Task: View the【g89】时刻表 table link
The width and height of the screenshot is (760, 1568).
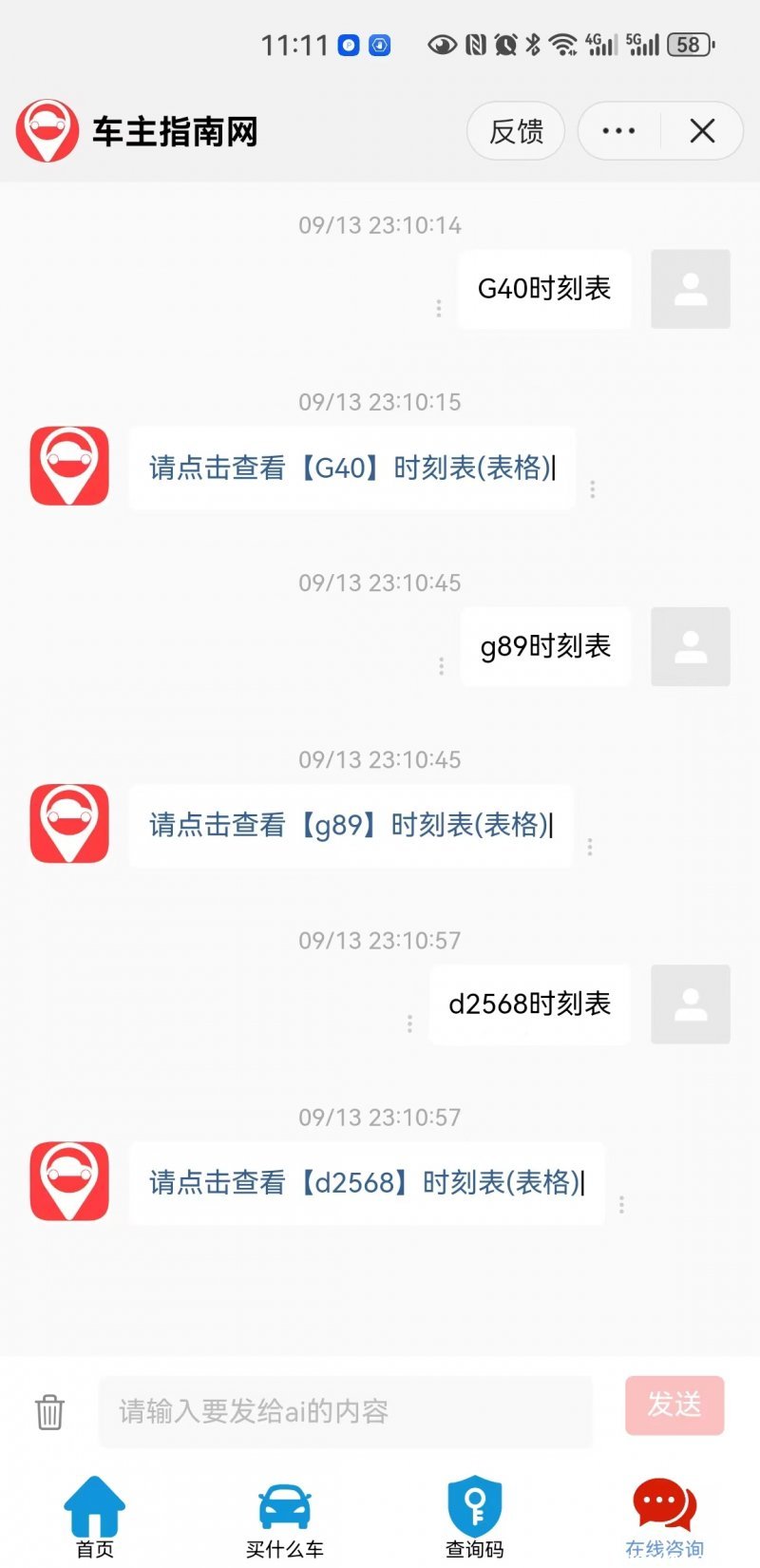Action: 351,825
